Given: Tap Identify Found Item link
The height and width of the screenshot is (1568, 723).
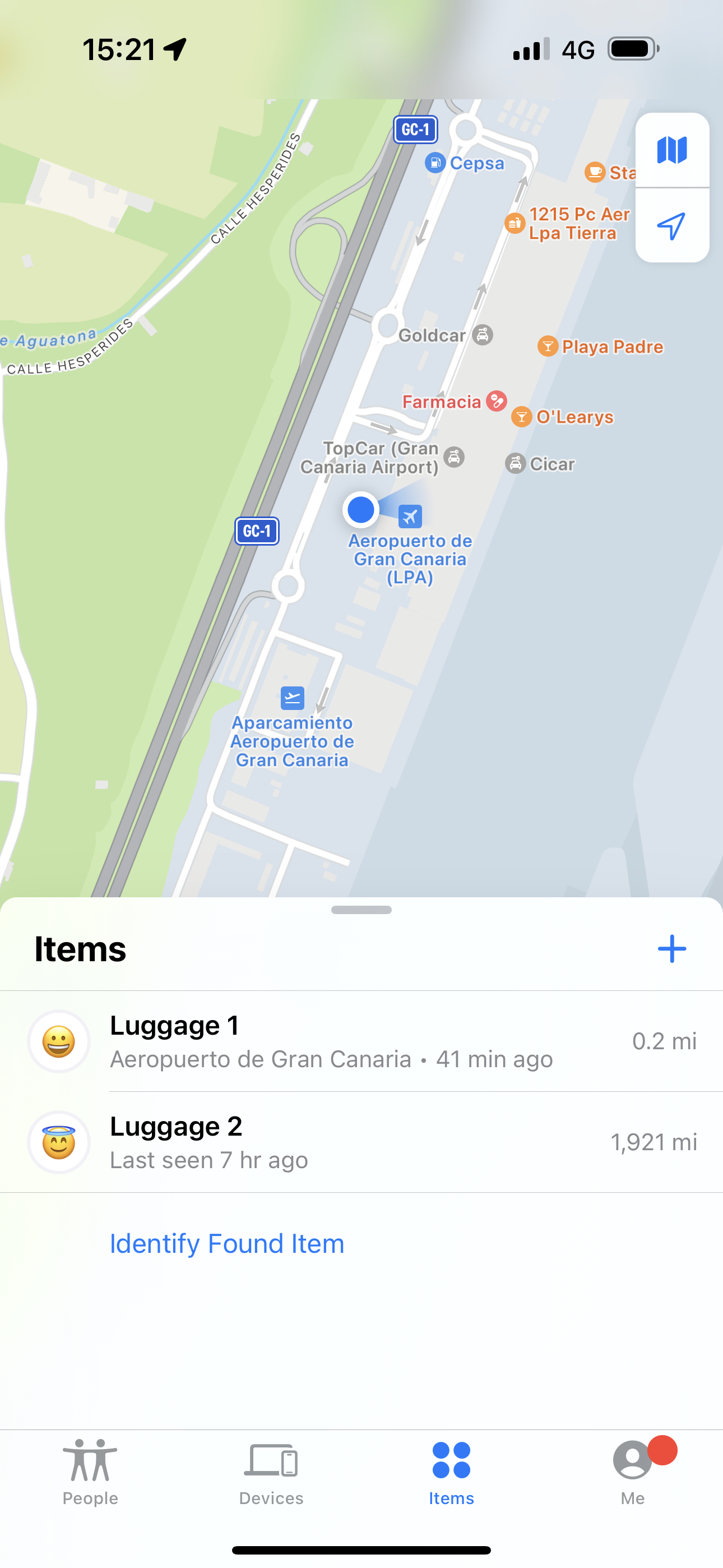Looking at the screenshot, I should click(x=226, y=1243).
